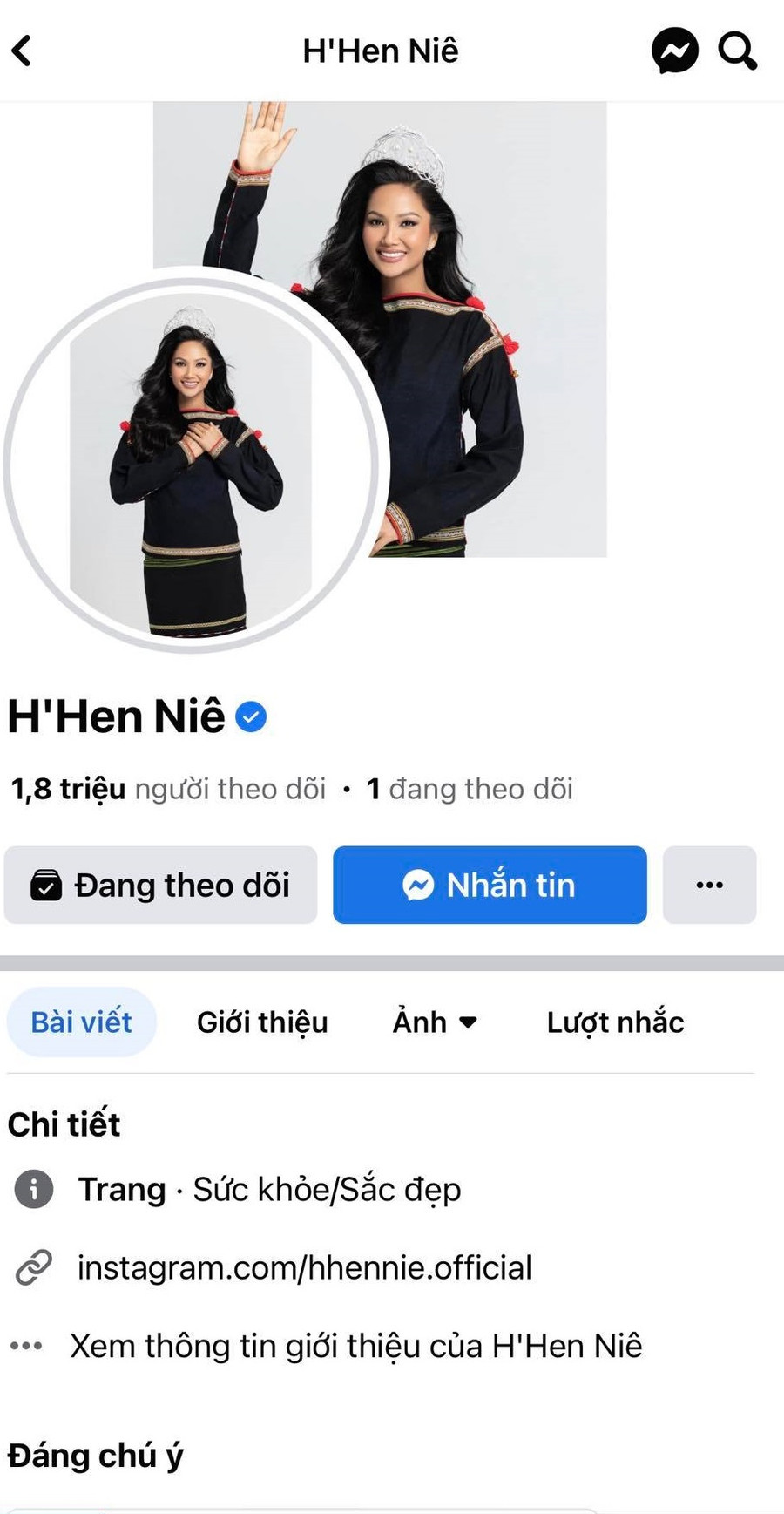The image size is (784, 1514).
Task: Open the search icon in the top bar
Action: (737, 51)
